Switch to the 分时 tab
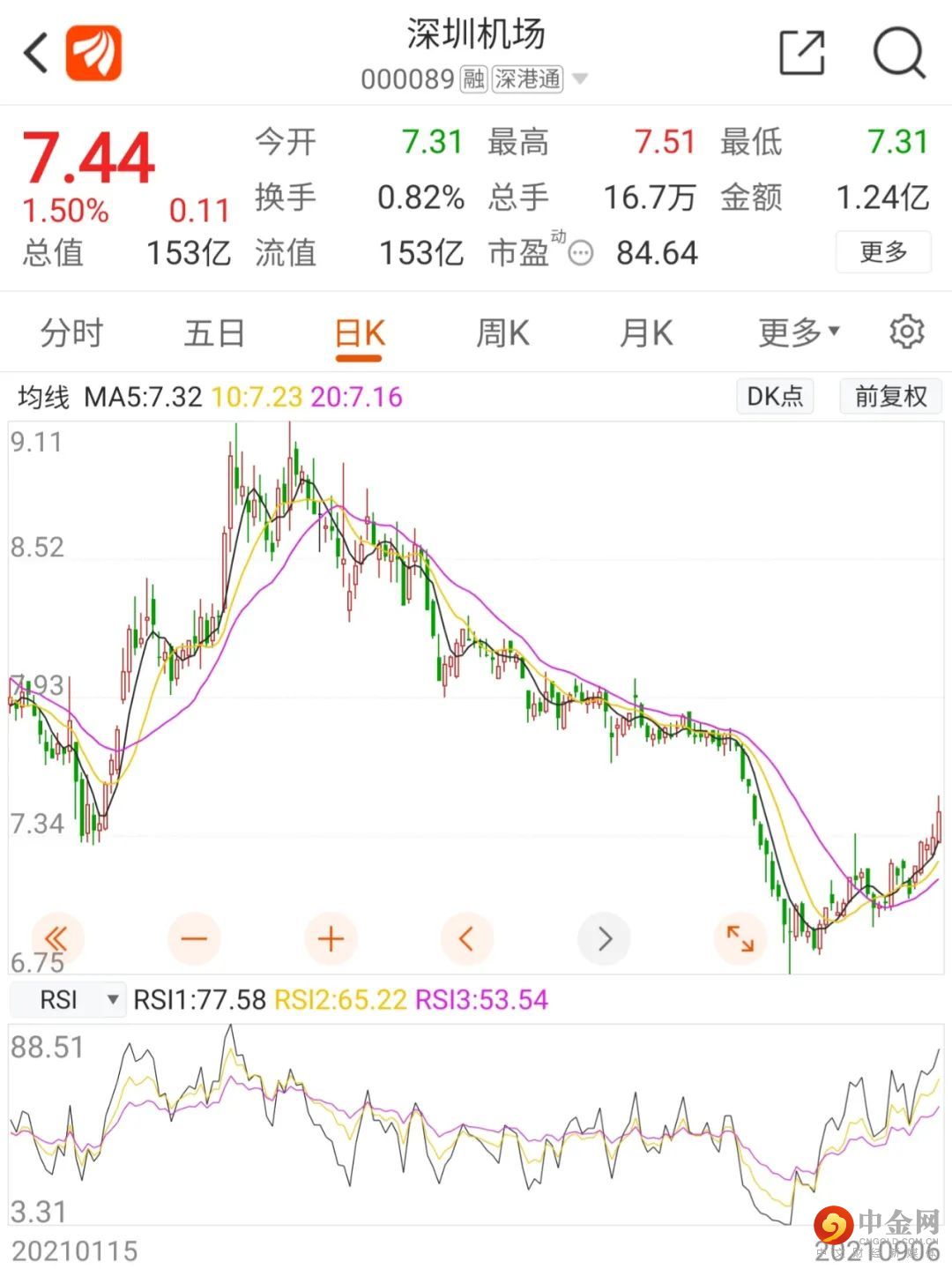952x1269 pixels. 71,333
